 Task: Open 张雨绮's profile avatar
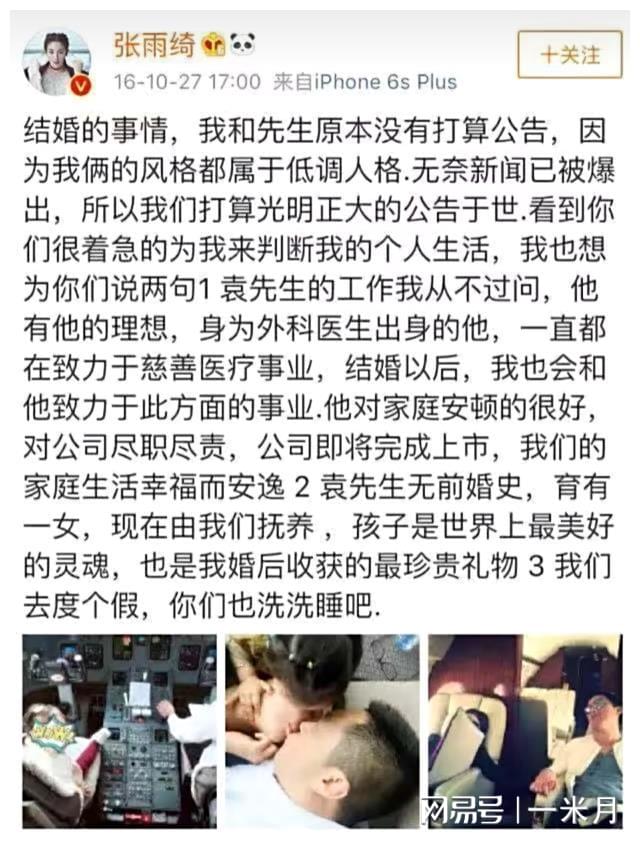57,62
